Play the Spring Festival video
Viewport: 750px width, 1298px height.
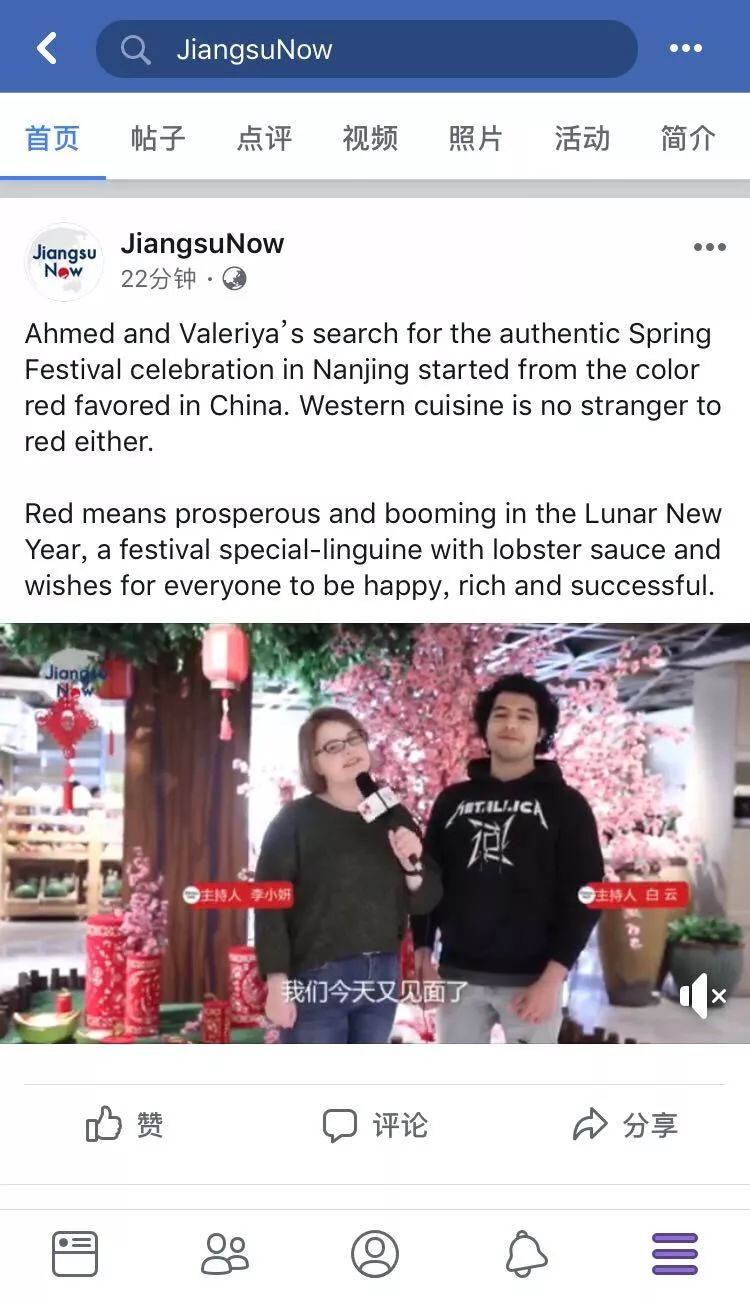pos(375,833)
